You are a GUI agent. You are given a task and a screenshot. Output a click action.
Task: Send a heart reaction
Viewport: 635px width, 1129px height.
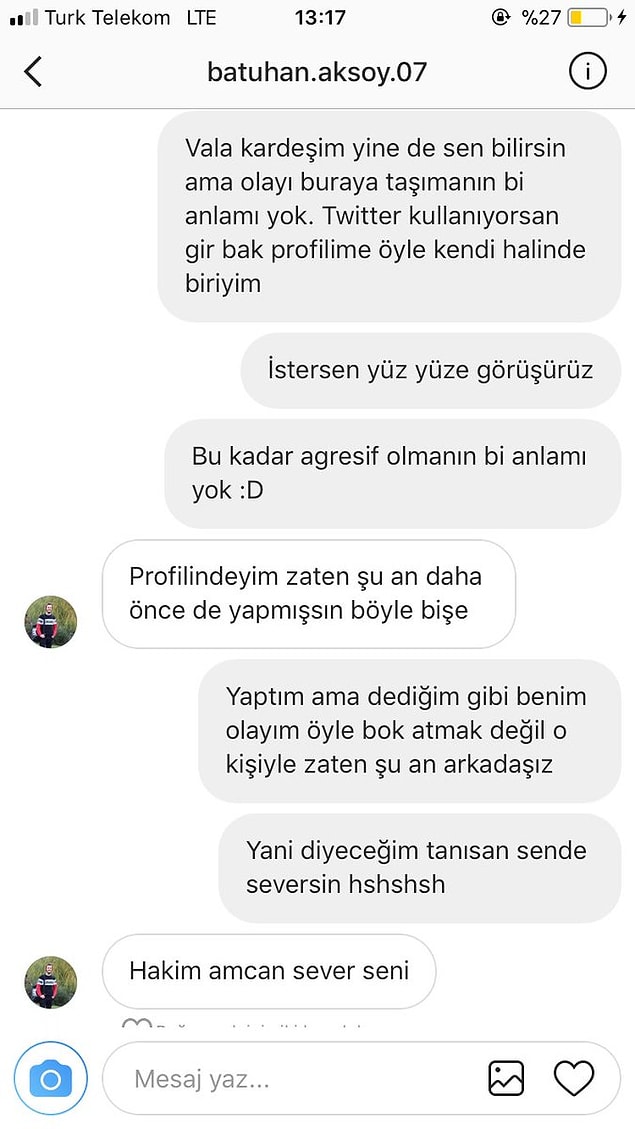coord(574,1079)
